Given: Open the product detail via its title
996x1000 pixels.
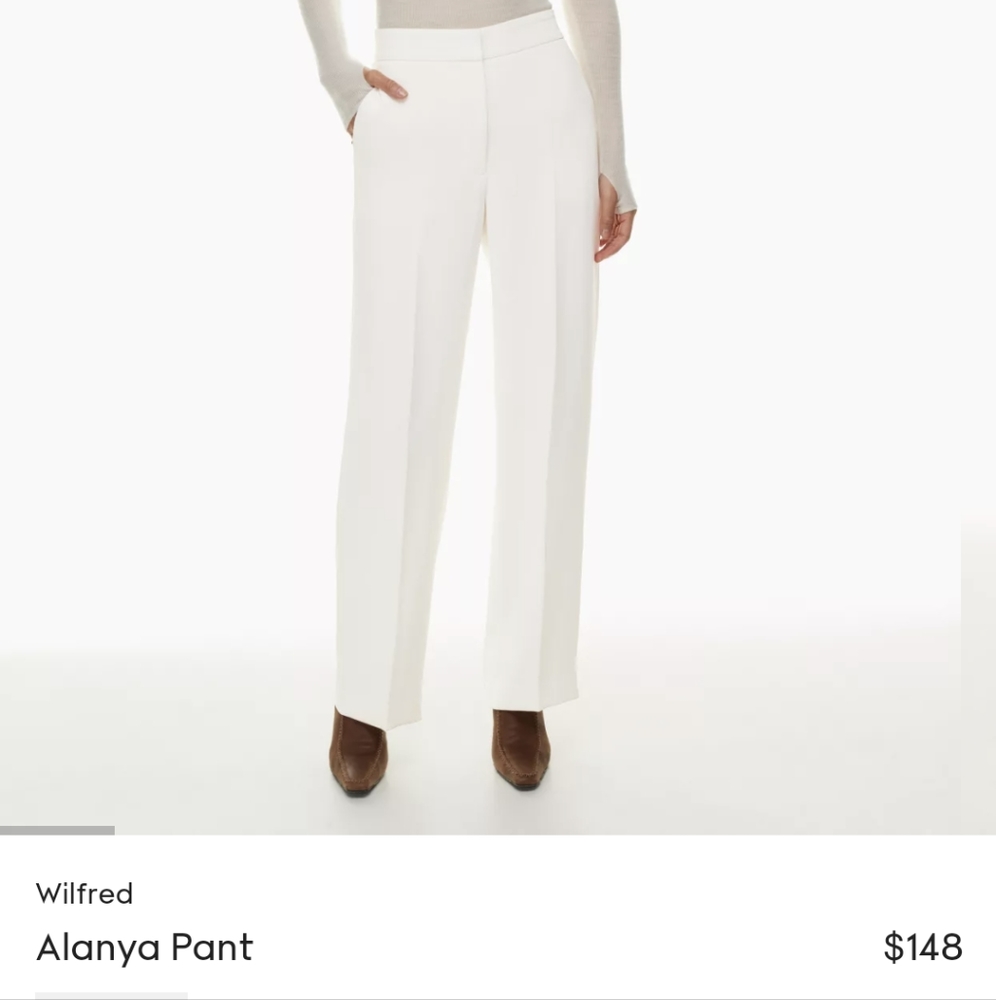Looking at the screenshot, I should point(143,946).
